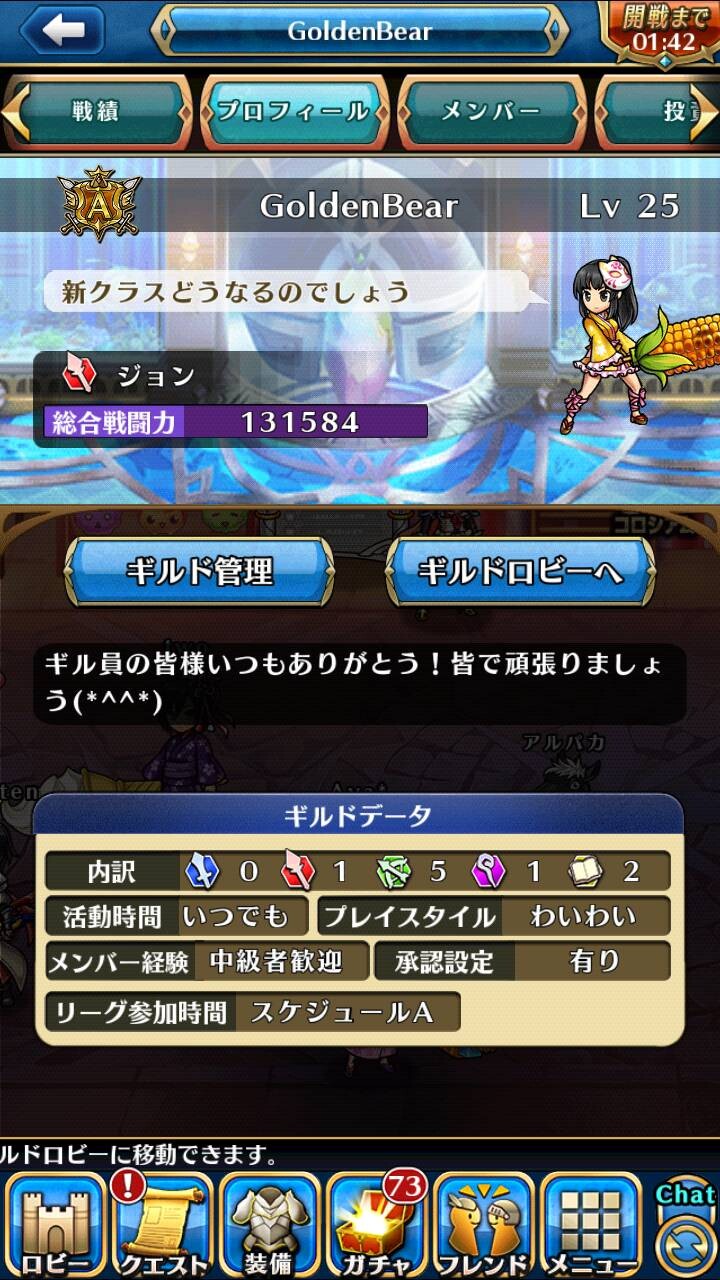This screenshot has height=1280, width=720.
Task: Switch to the 戦績 tab
Action: click(x=96, y=111)
